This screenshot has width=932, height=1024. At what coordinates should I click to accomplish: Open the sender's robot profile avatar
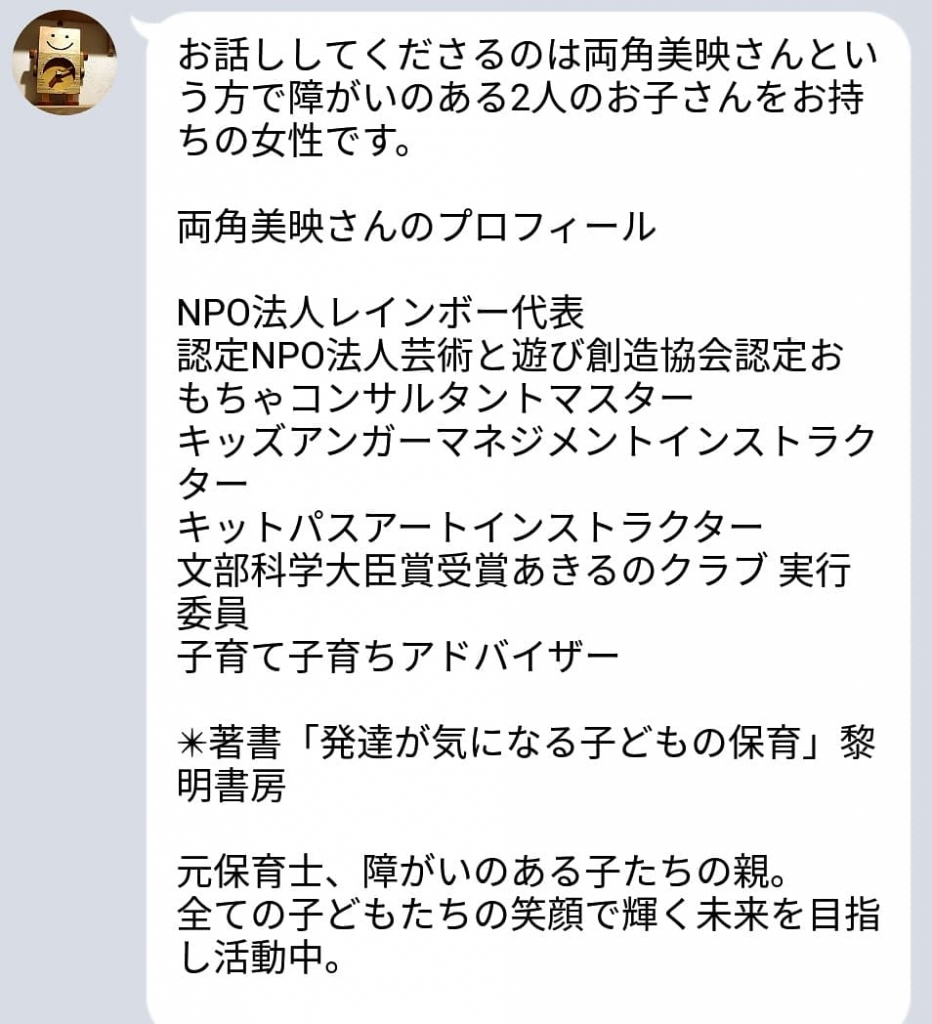[x=63, y=63]
